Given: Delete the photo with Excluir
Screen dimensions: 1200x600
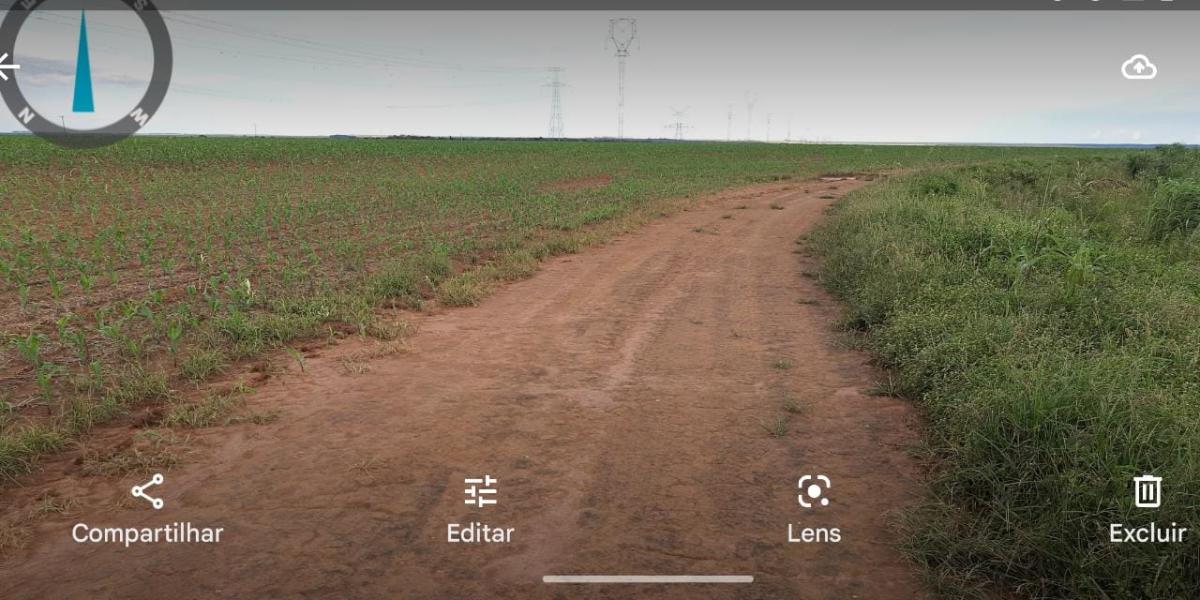Looking at the screenshot, I should click(1147, 508).
